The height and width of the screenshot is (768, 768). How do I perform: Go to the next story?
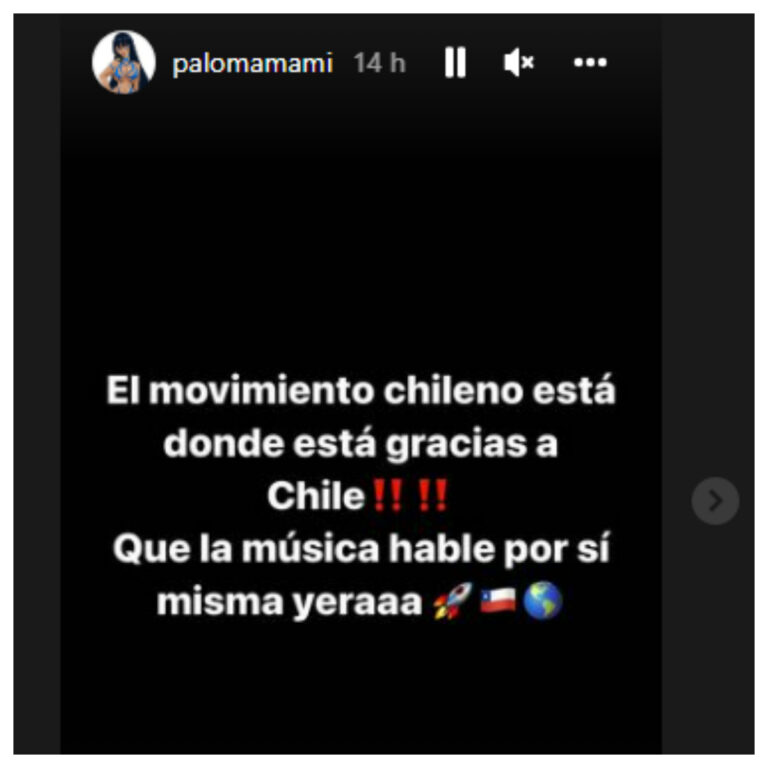tap(715, 501)
